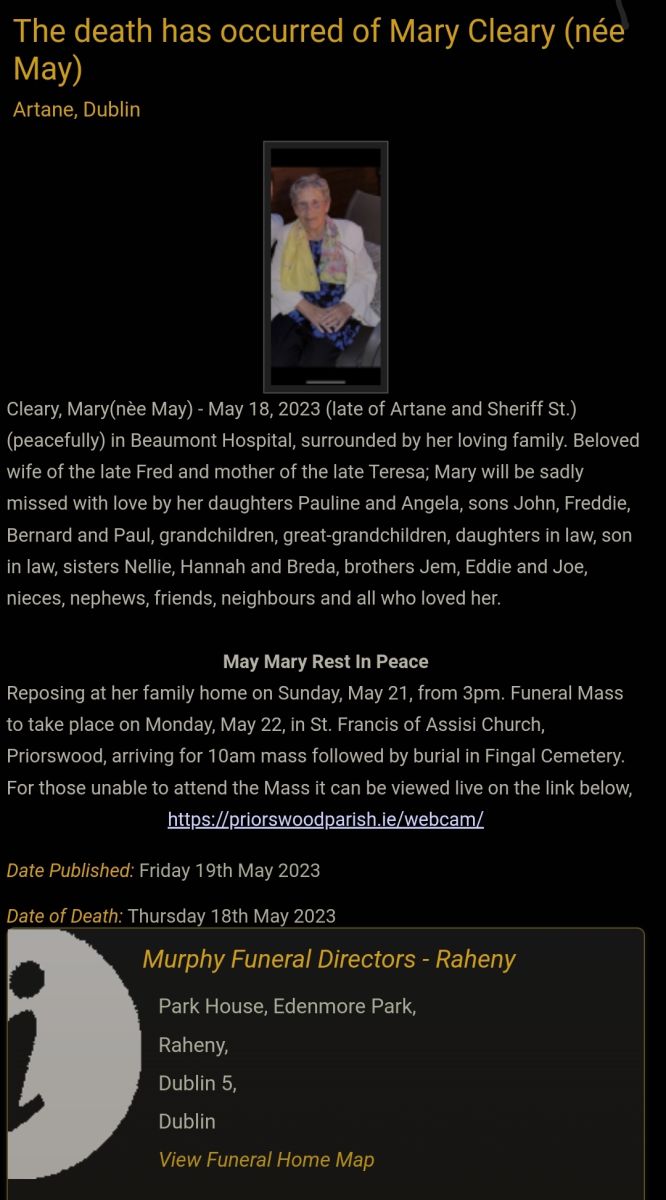Open Murphy Funeral Directors - Raheny page
This screenshot has height=1200, width=666.
(x=328, y=959)
